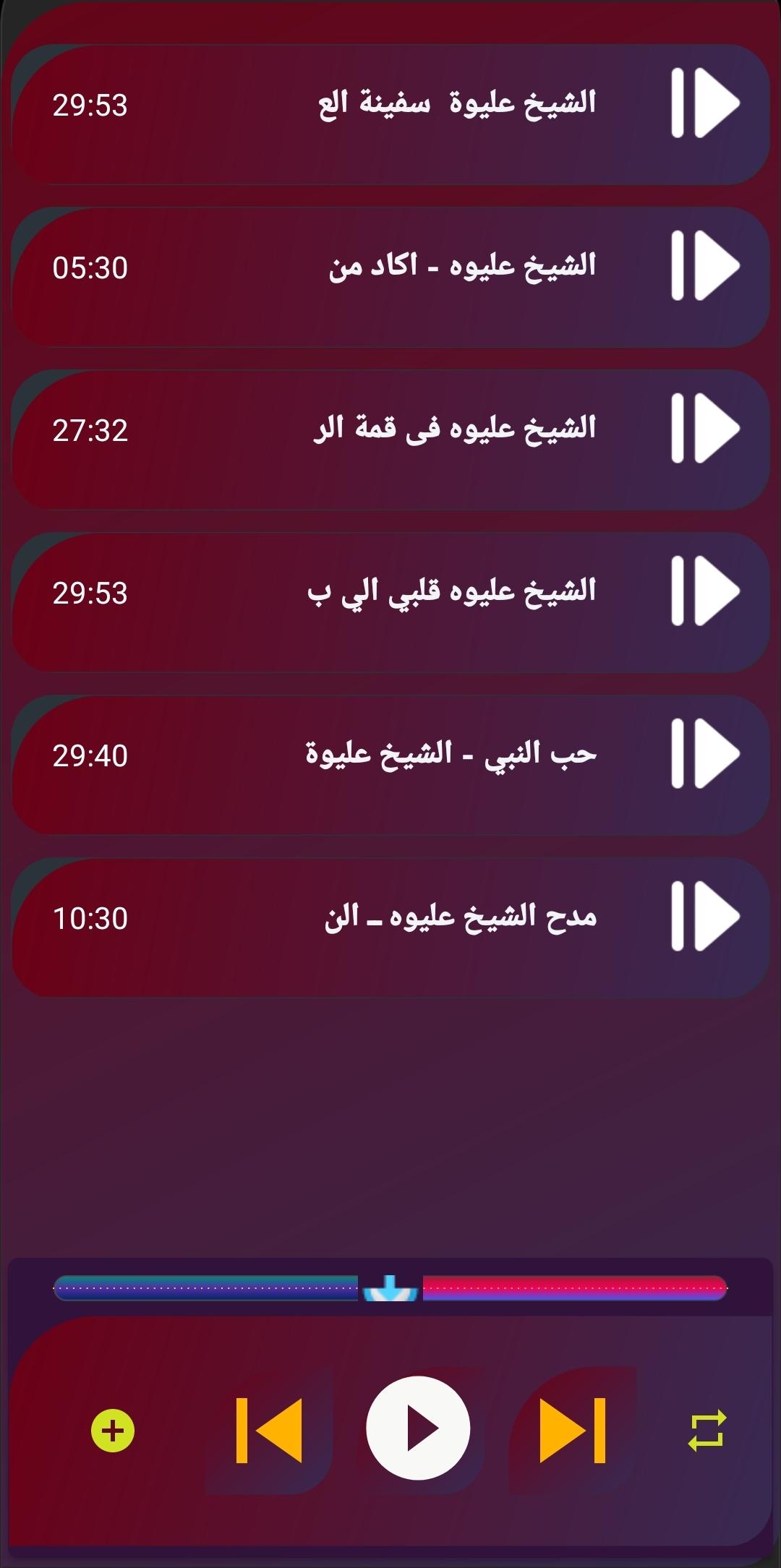Open the 27:32 track row

click(390, 440)
